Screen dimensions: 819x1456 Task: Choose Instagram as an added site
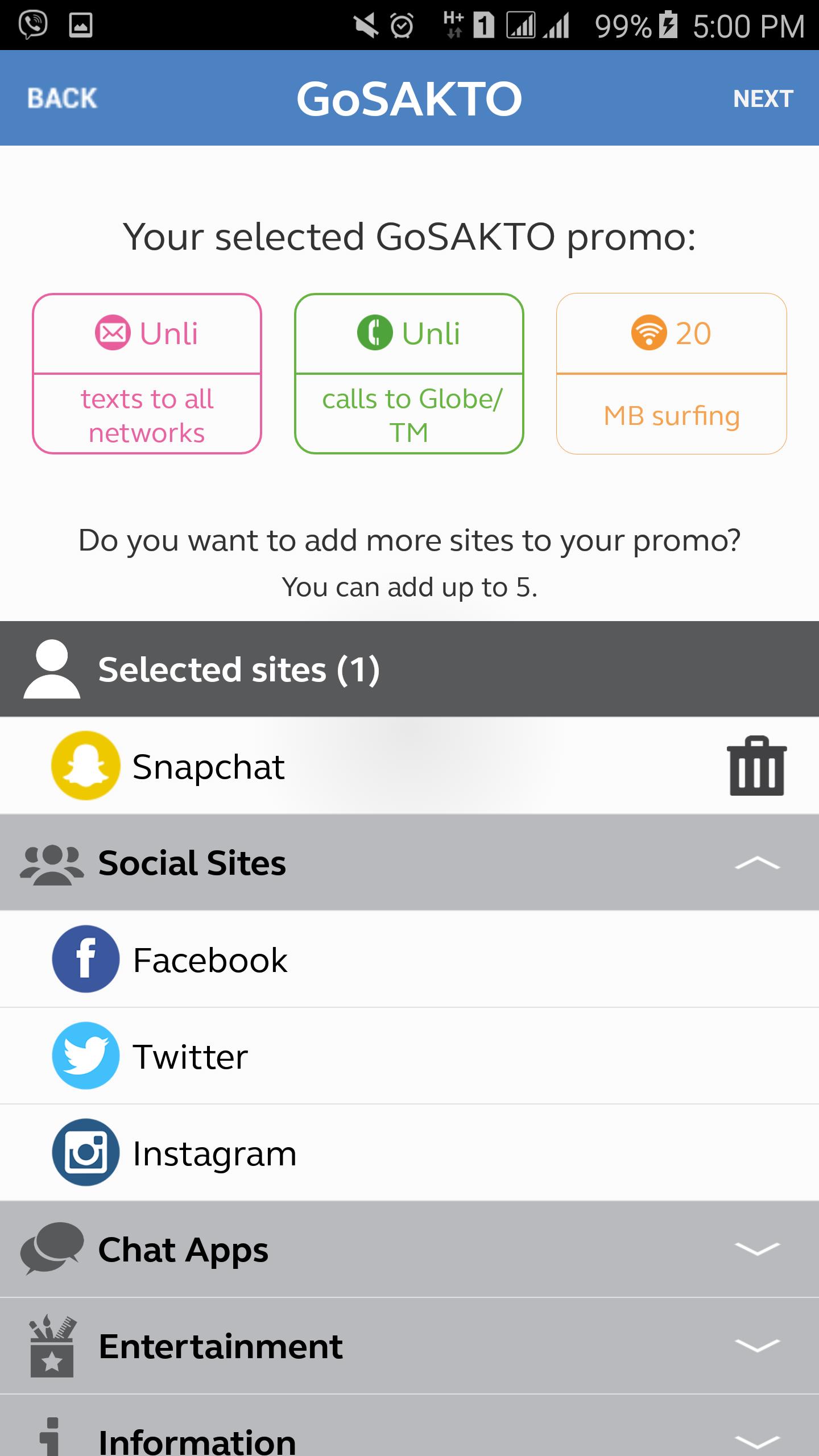214,1153
